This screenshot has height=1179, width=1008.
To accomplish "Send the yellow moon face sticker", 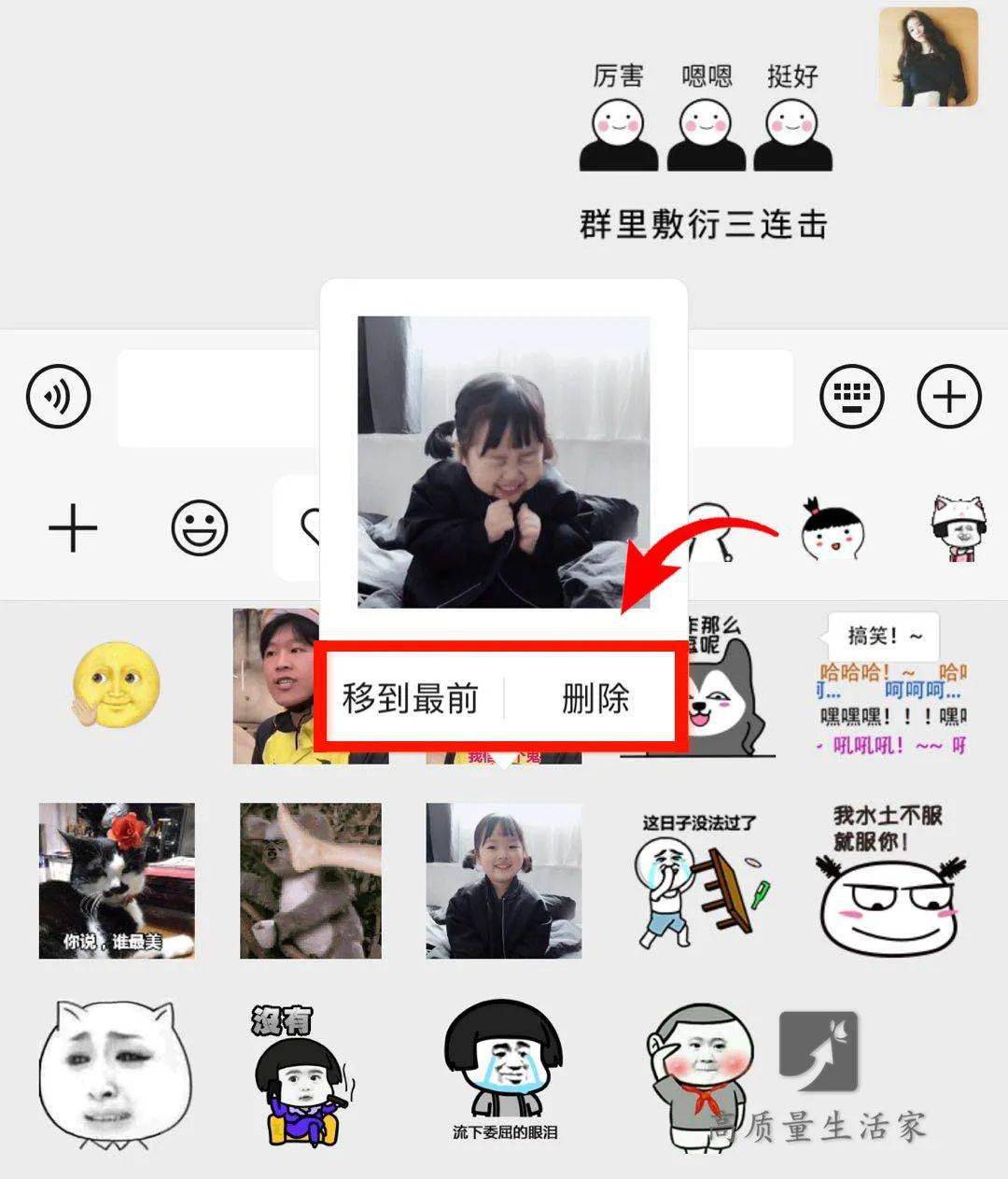I will pos(116,686).
